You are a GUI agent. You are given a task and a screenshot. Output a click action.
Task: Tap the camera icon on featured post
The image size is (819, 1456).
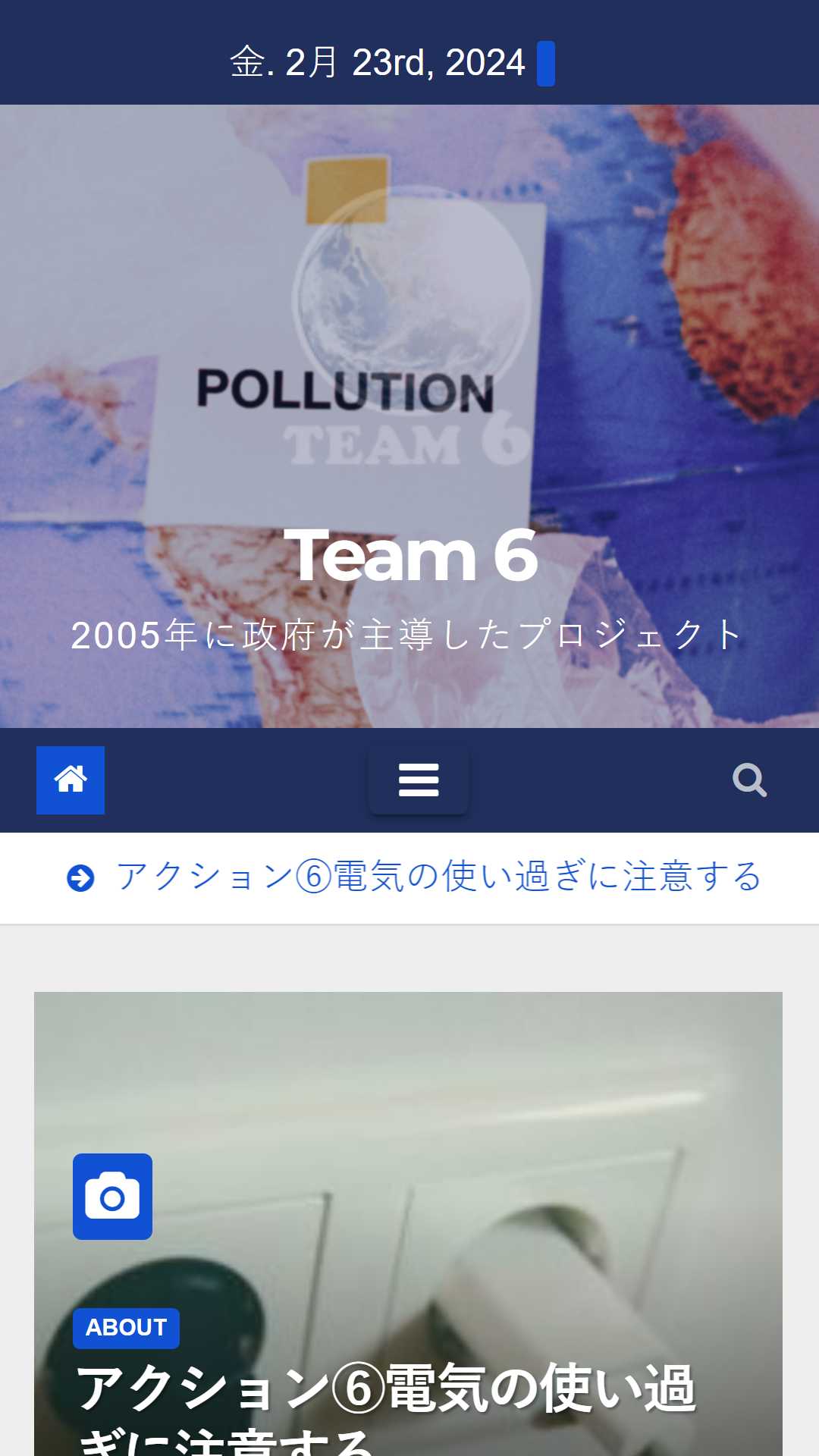click(x=112, y=1197)
